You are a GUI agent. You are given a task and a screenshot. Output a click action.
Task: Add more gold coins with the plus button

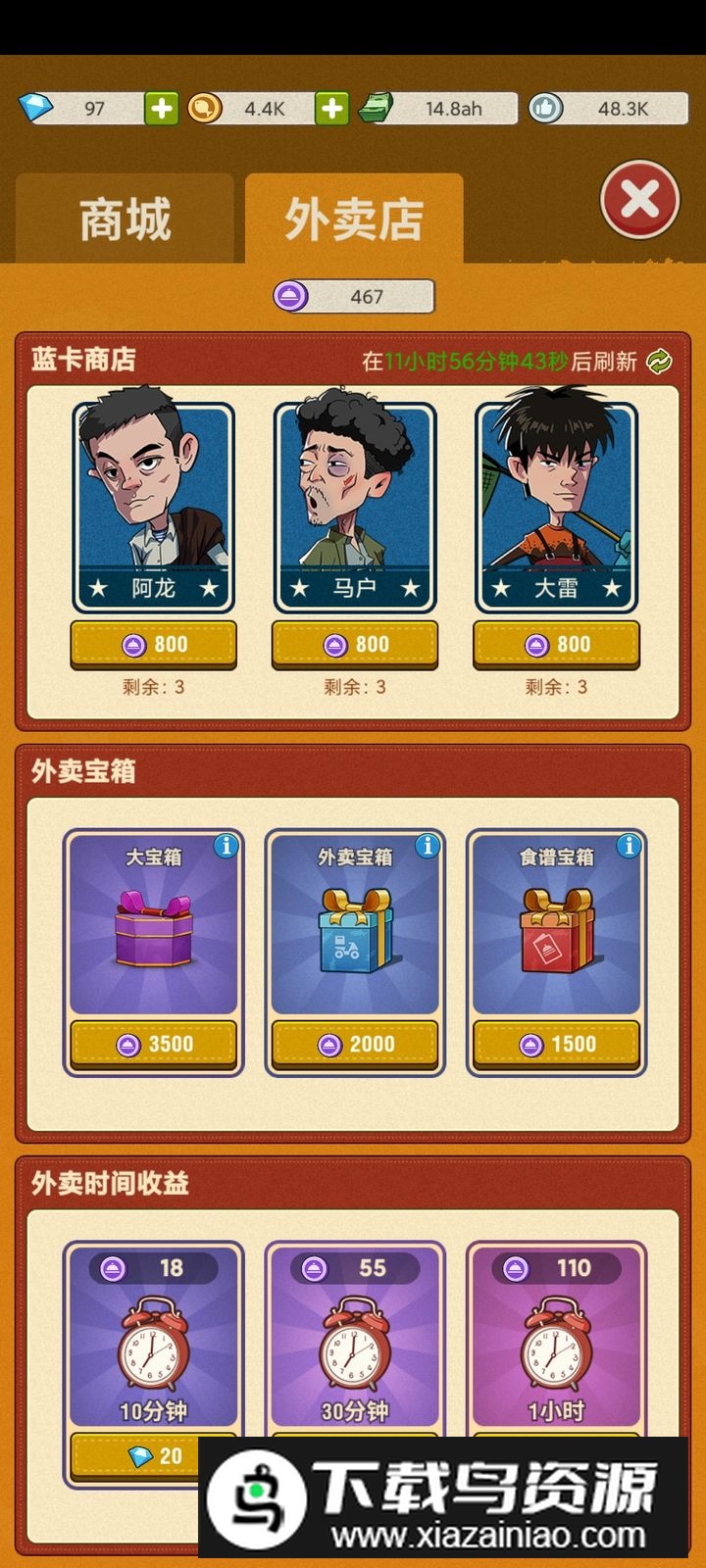coord(331,108)
